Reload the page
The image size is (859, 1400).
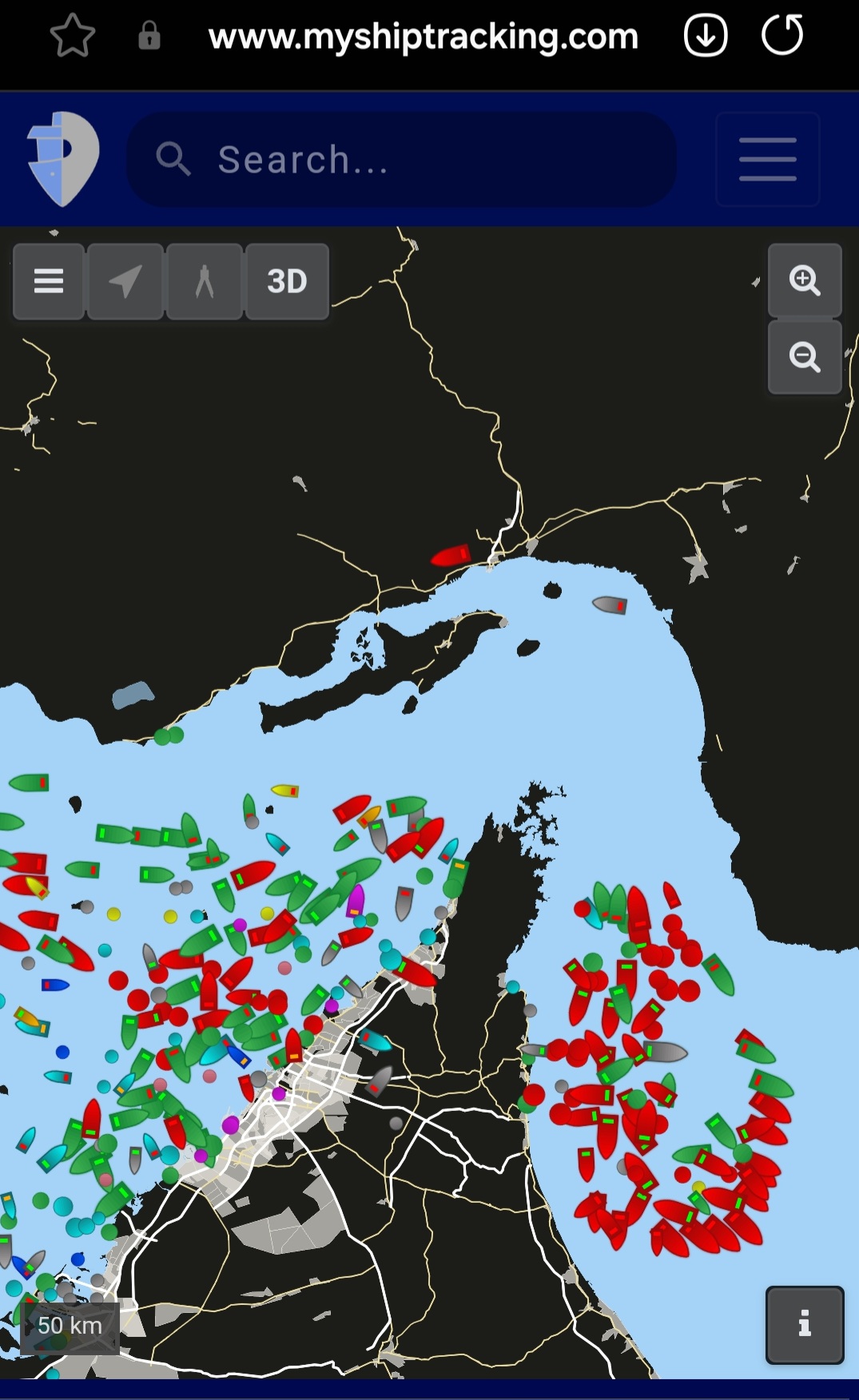tap(782, 35)
